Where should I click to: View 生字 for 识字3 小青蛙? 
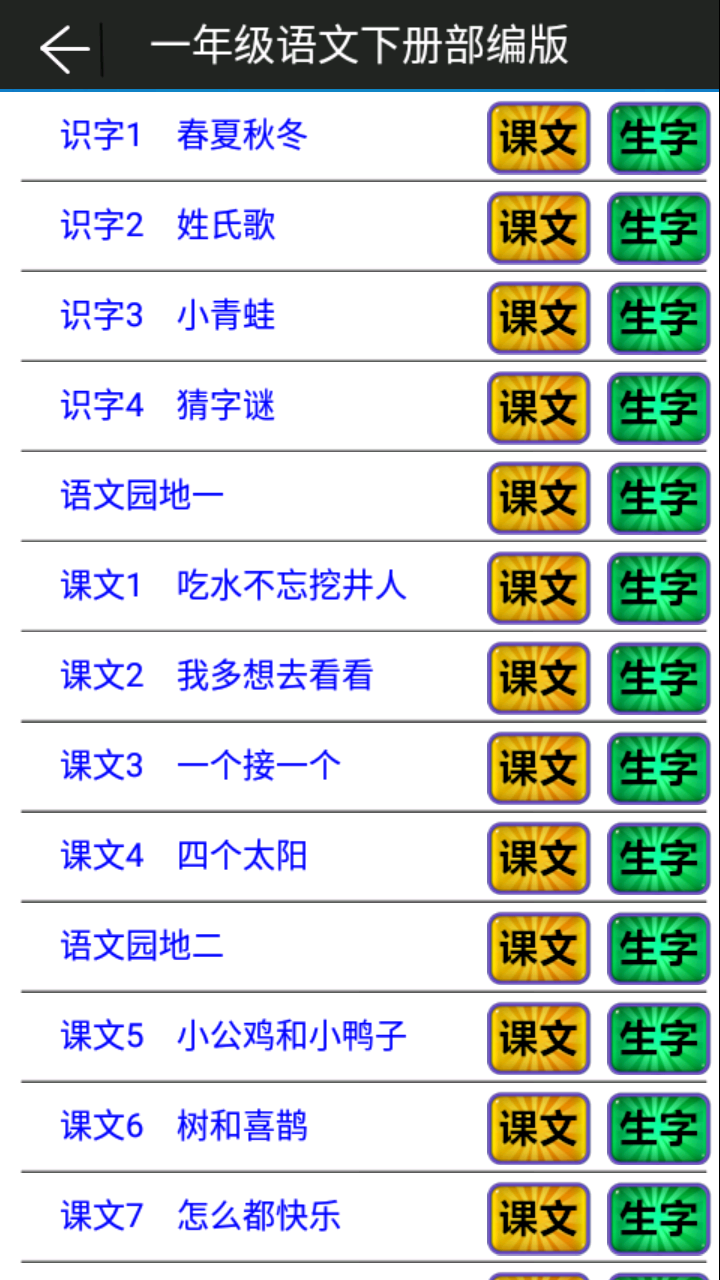[658, 318]
